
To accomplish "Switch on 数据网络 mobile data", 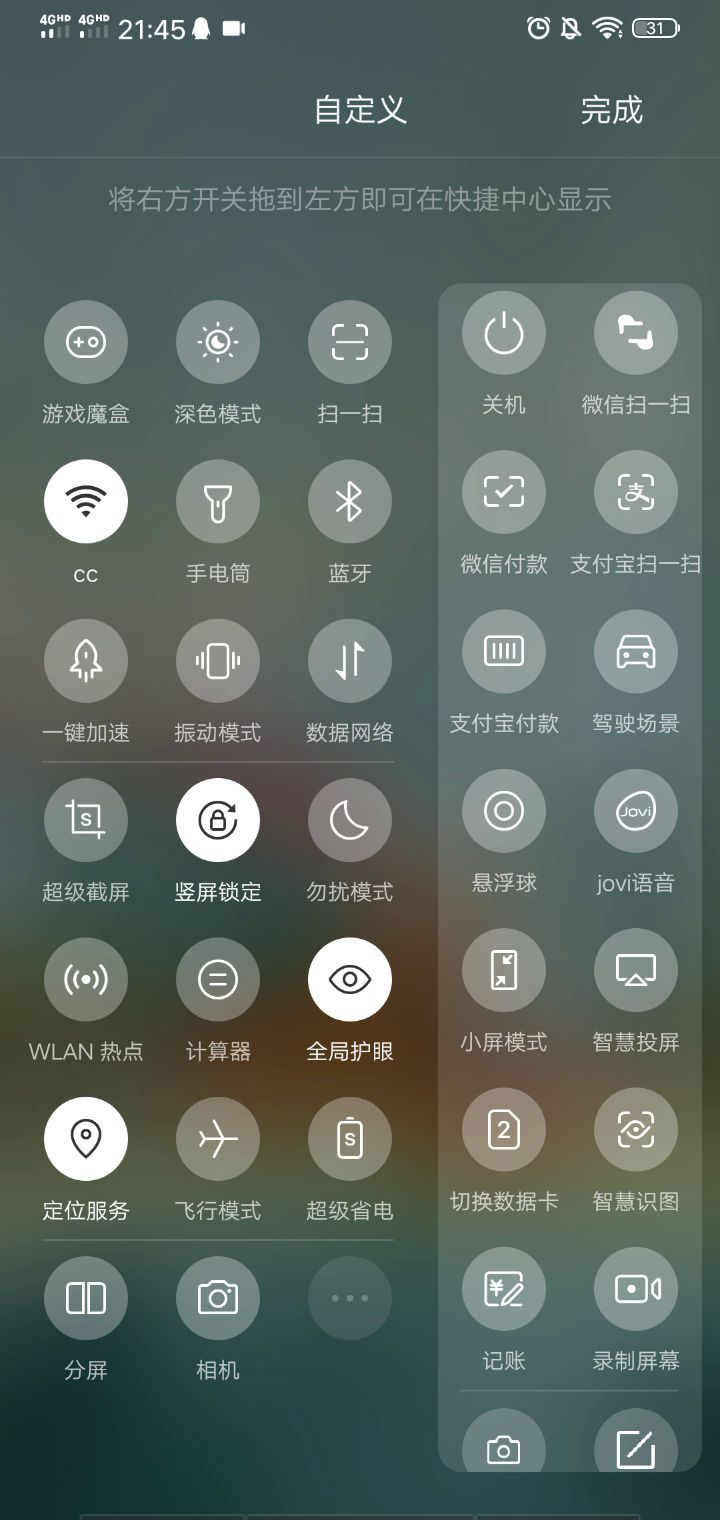I will [x=350, y=661].
